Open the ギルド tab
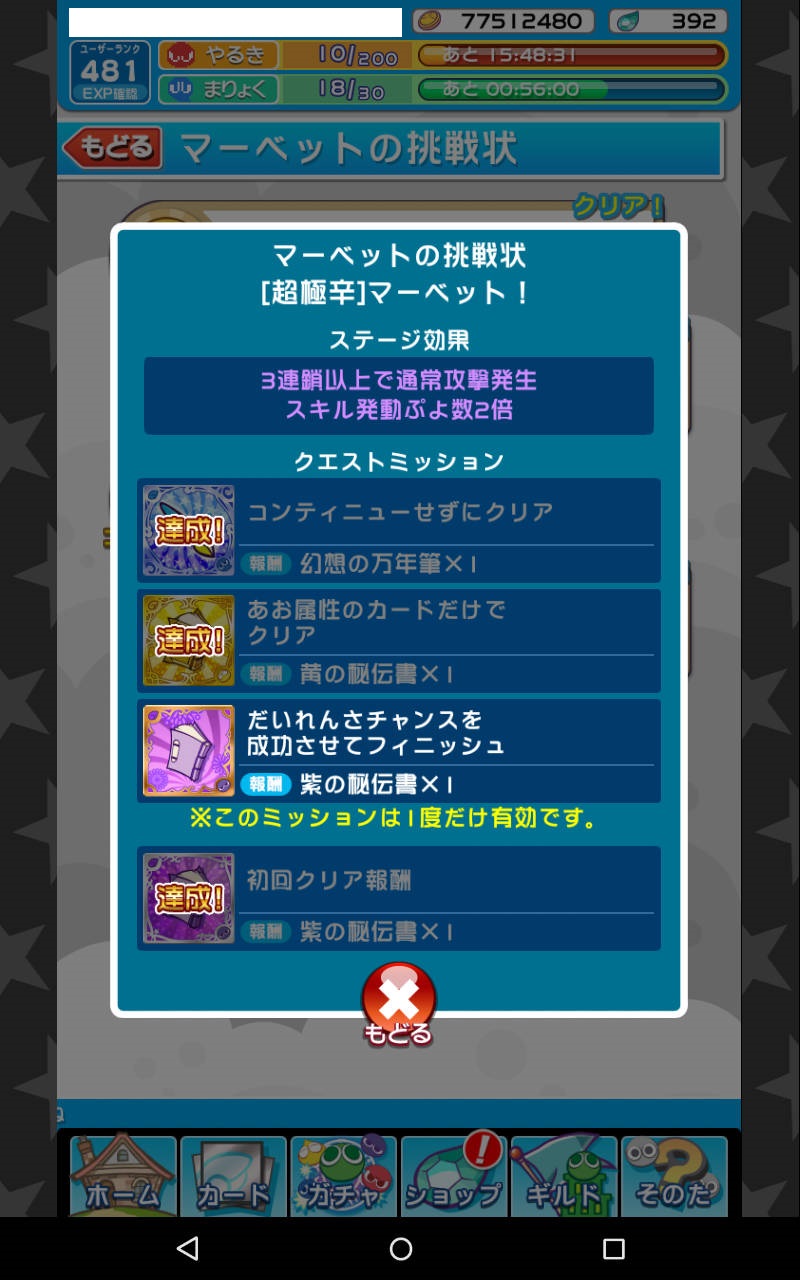Image resolution: width=800 pixels, height=1280 pixels. [564, 1178]
